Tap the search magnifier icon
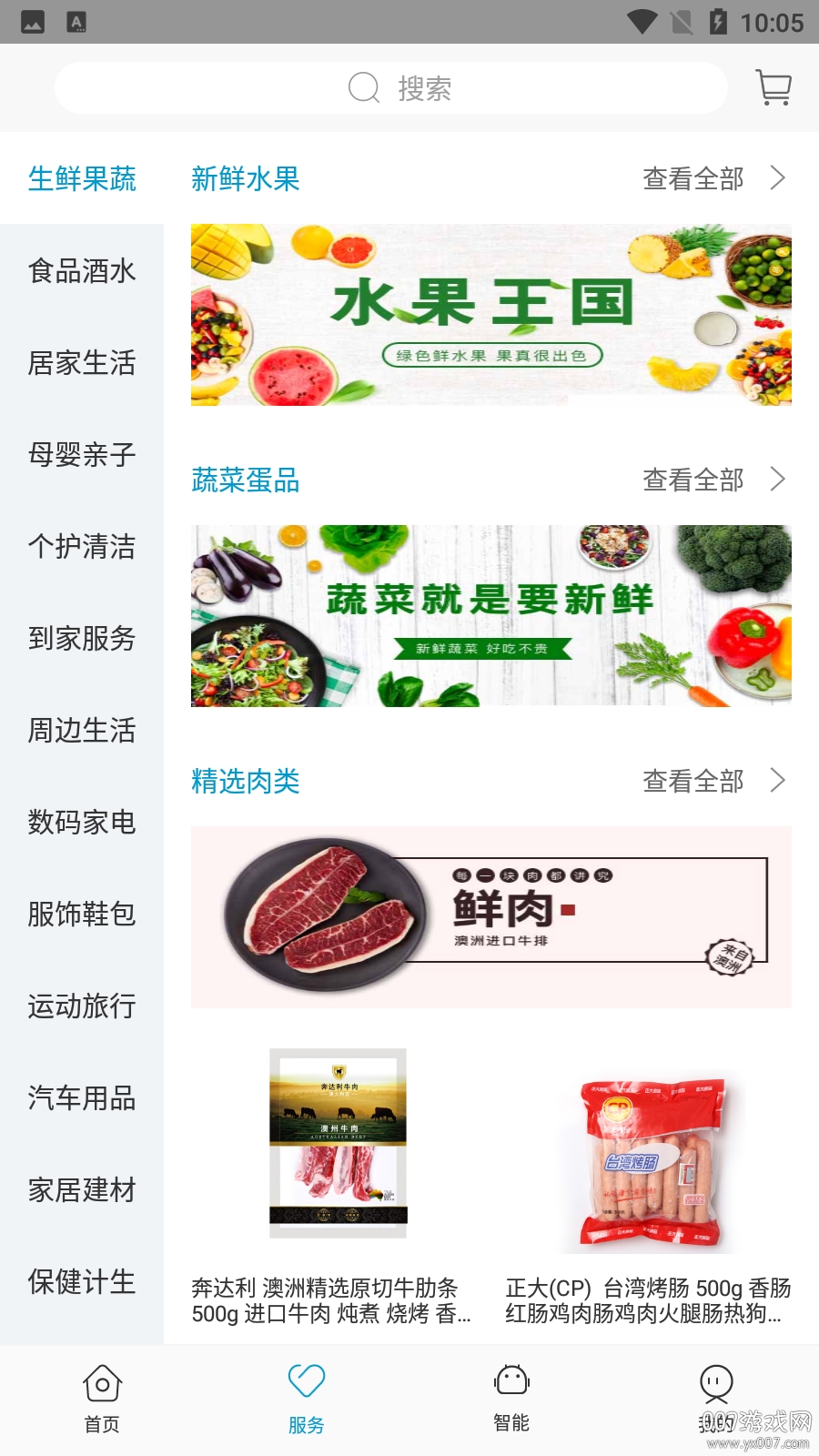 [x=364, y=87]
